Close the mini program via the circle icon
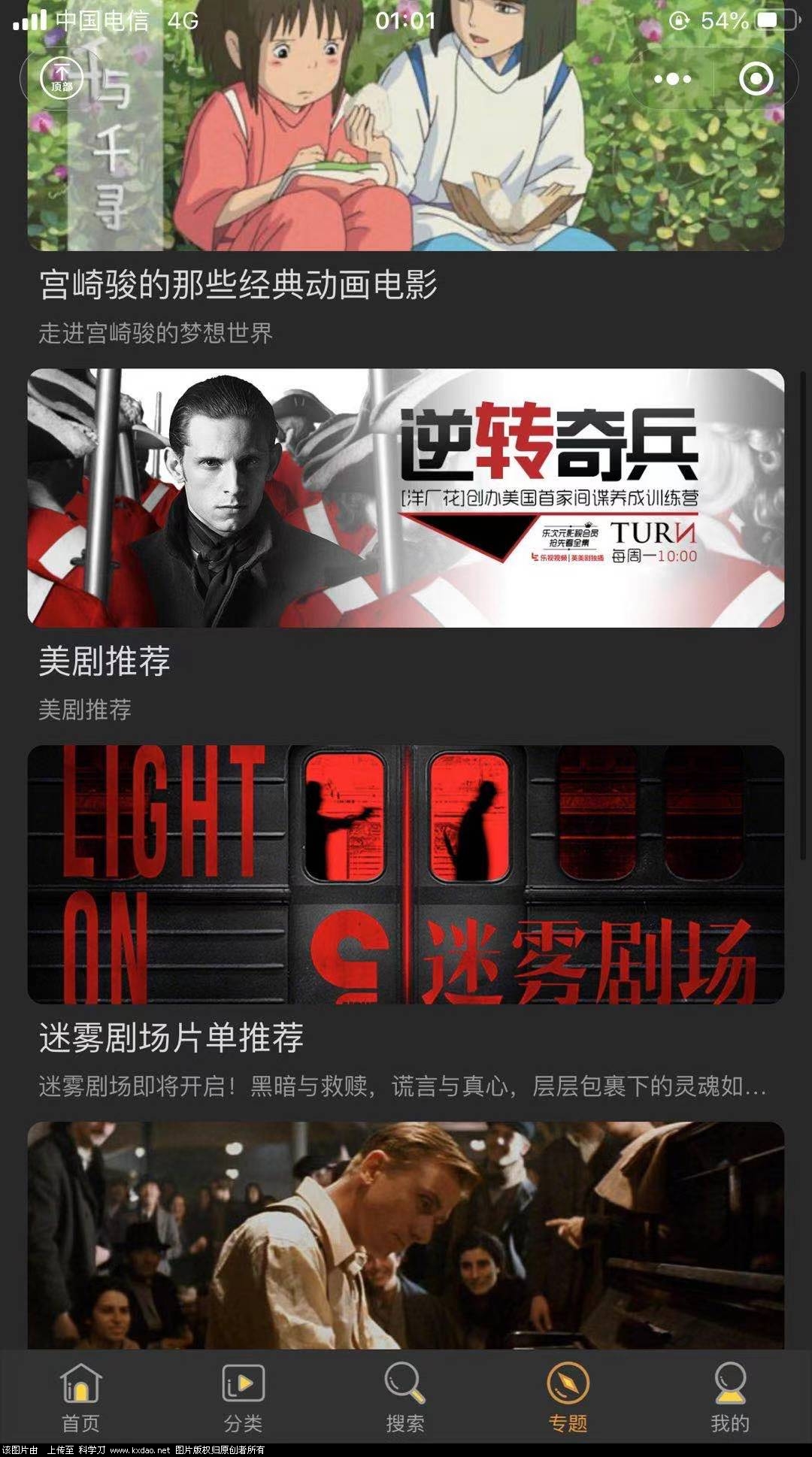This screenshot has height=1457, width=812. pyautogui.click(x=756, y=79)
